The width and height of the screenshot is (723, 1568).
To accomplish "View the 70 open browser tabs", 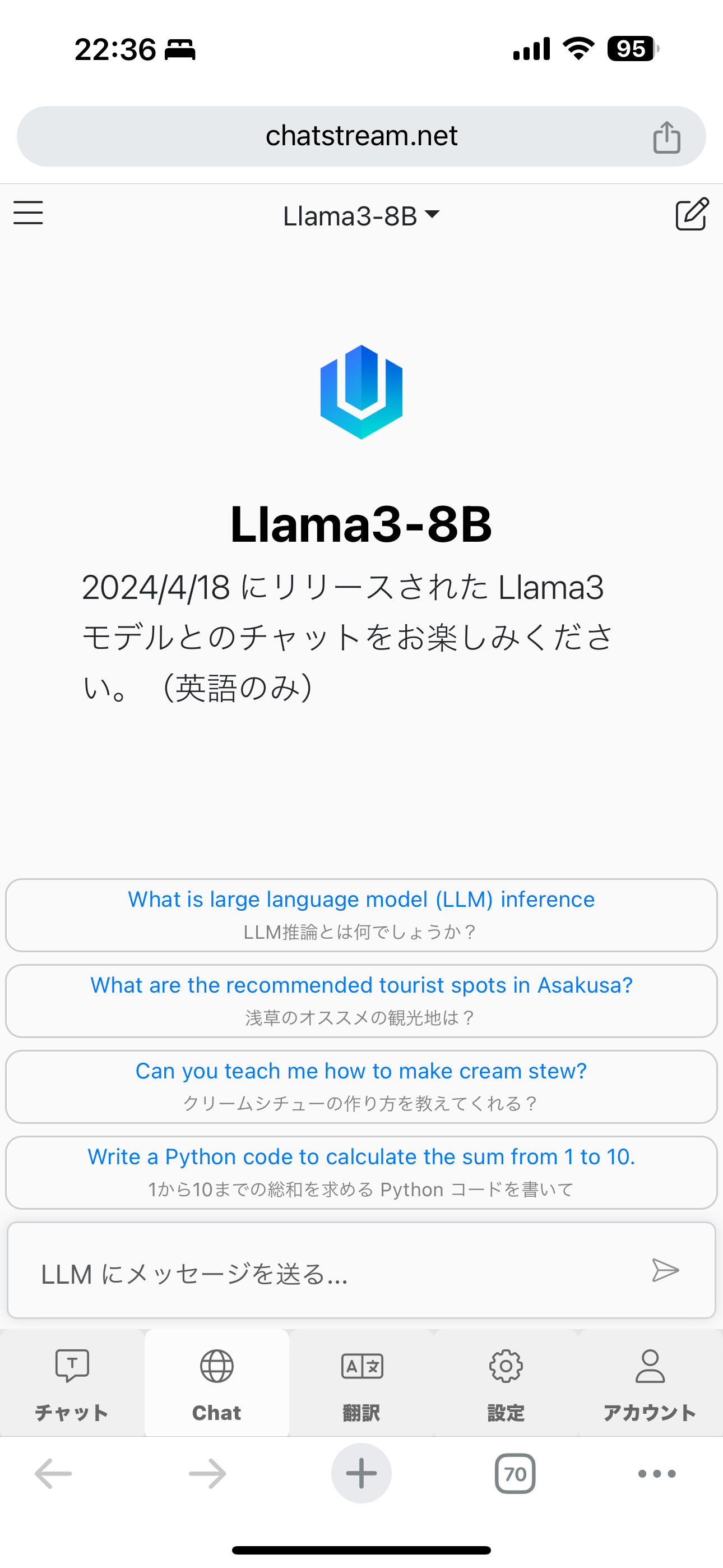I will pos(515,1474).
